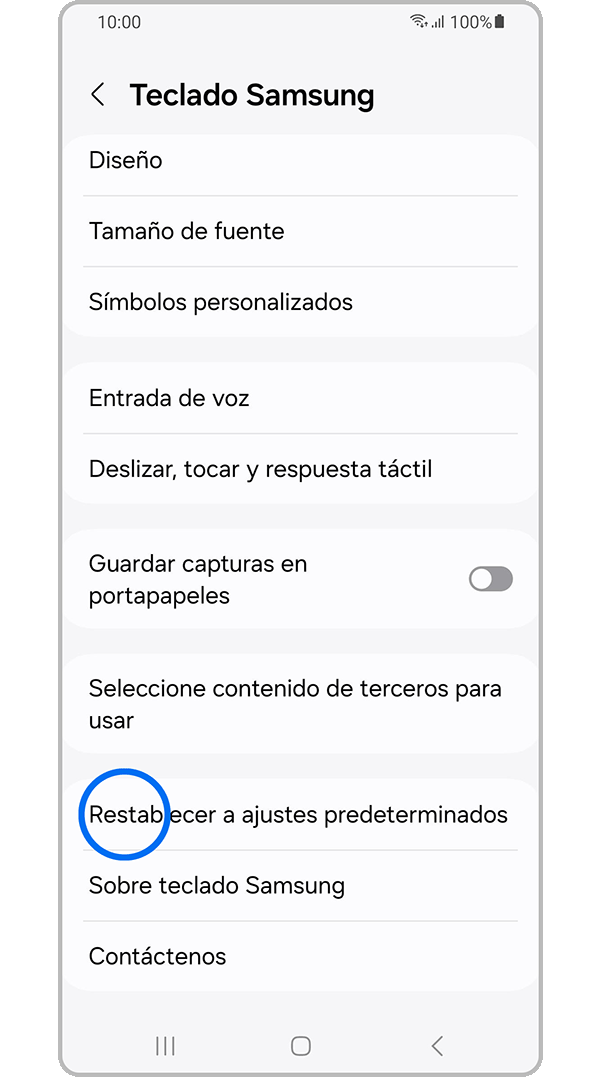The image size is (600, 1077).
Task: Tap the home button in navigation bar
Action: pos(300,1046)
